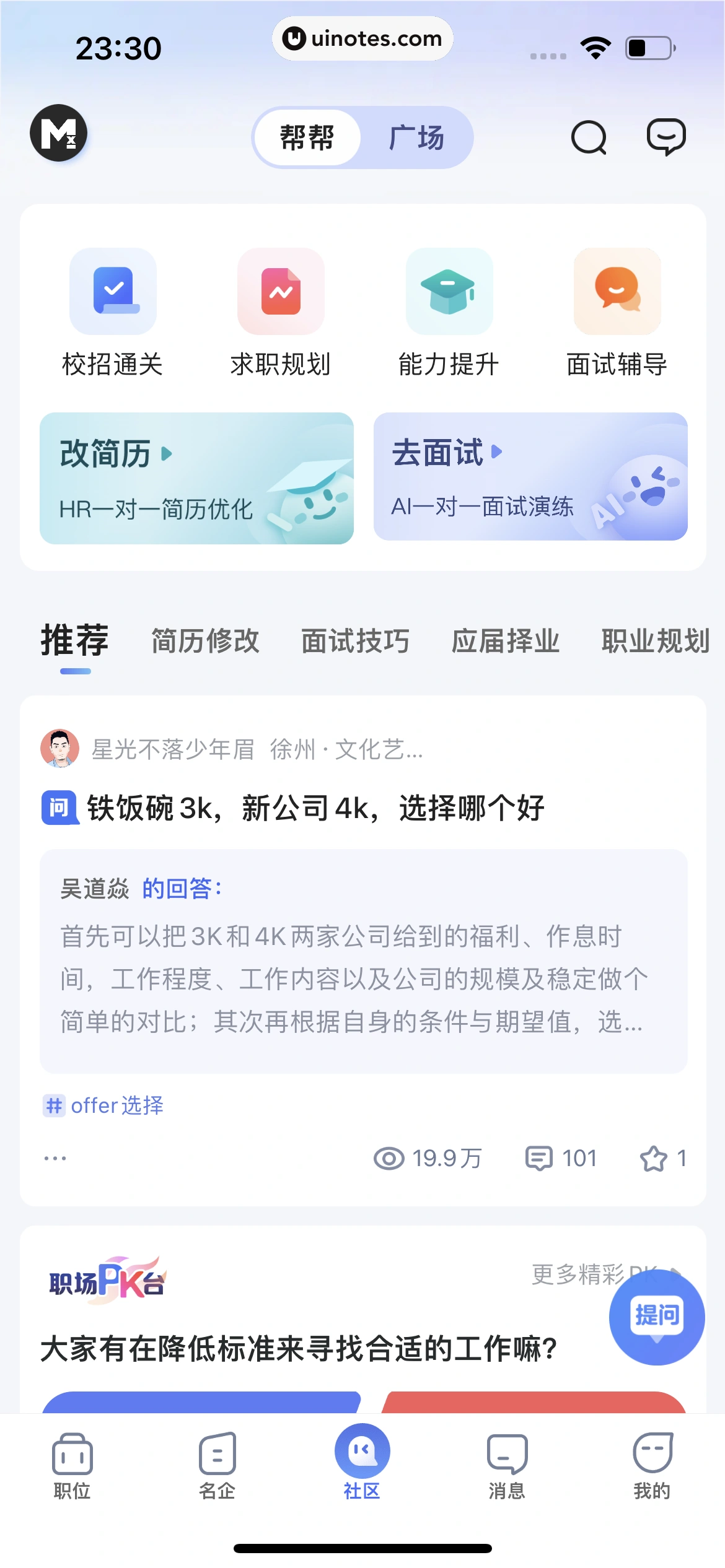Open the 校招通关 feature icon

click(113, 291)
